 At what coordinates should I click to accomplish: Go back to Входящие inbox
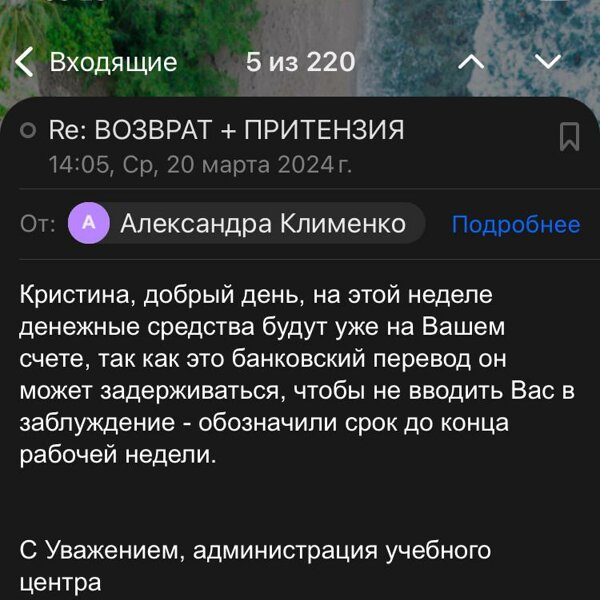98,62
